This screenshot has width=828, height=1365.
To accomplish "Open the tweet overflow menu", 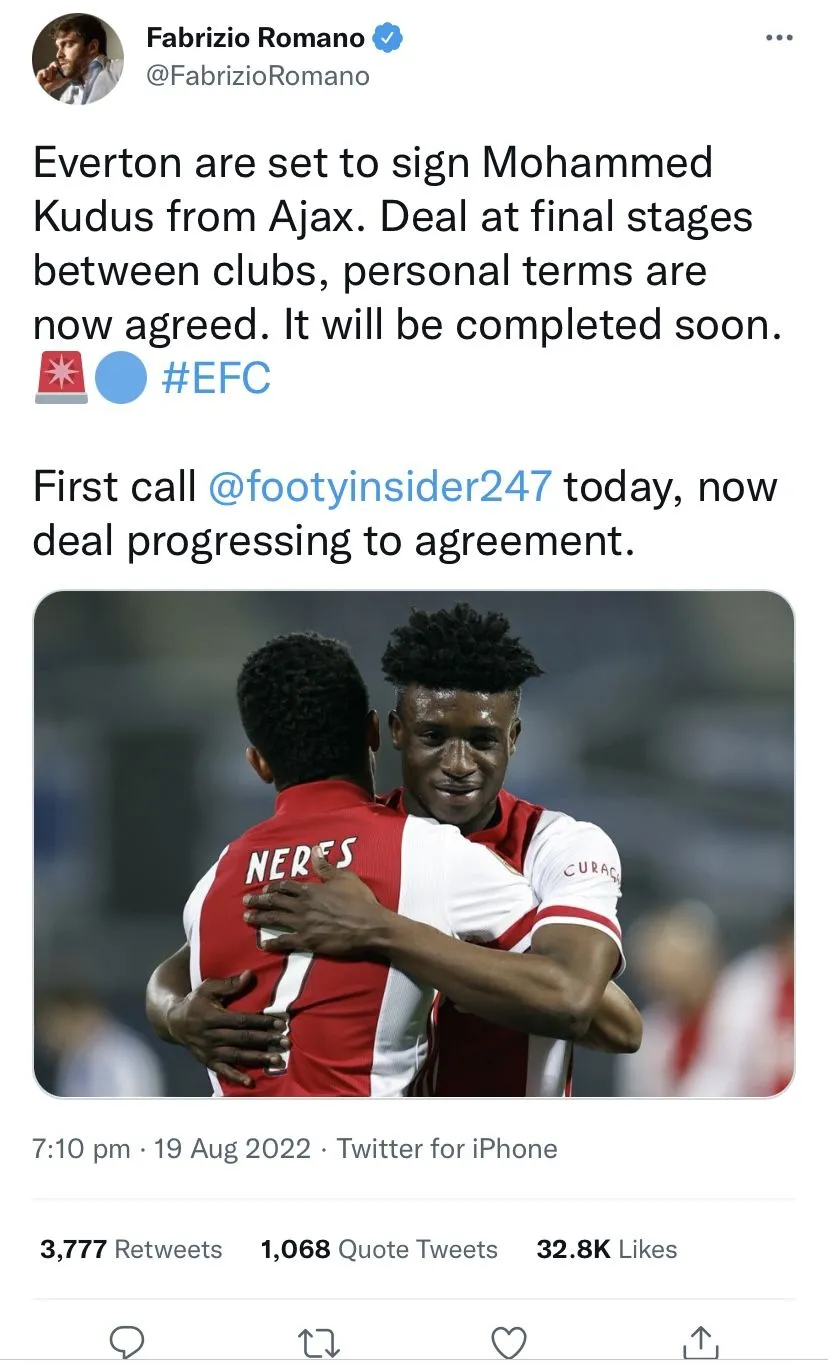I will [x=778, y=38].
